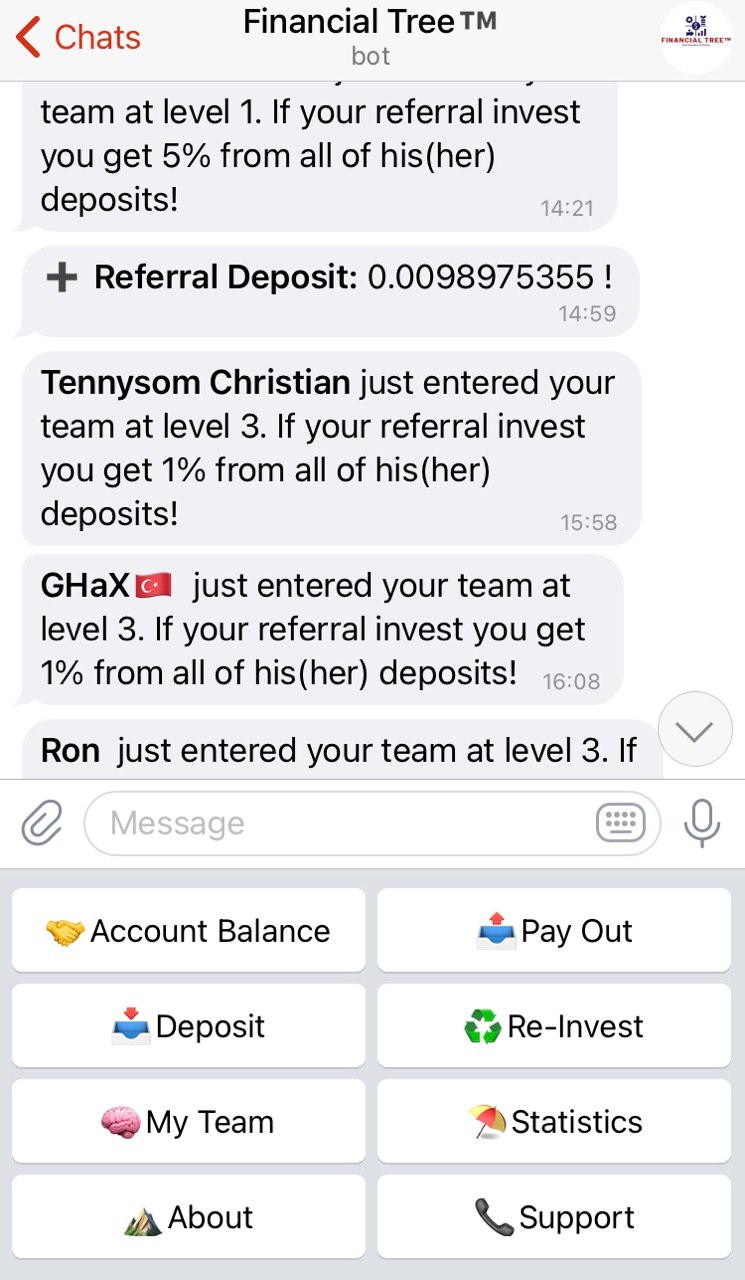
Task: Toggle the bot keyboard icon
Action: coord(627,823)
